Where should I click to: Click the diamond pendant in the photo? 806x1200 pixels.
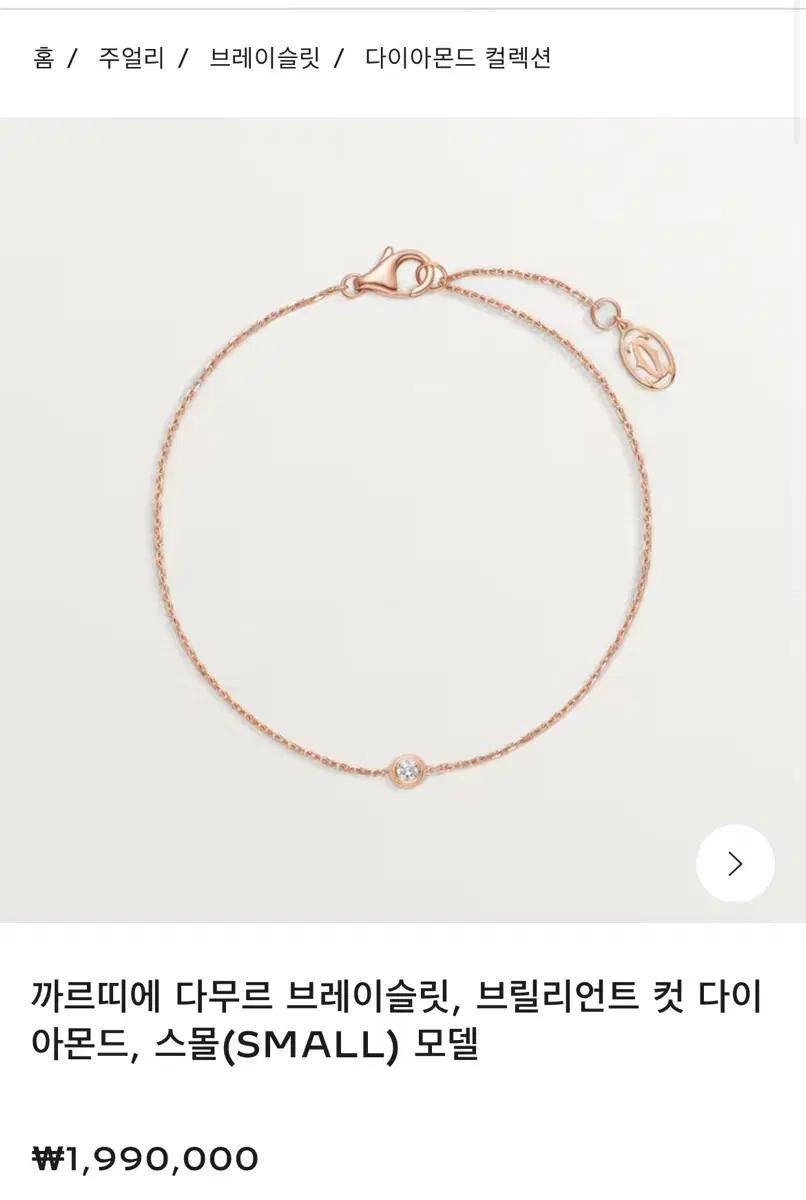407,770
